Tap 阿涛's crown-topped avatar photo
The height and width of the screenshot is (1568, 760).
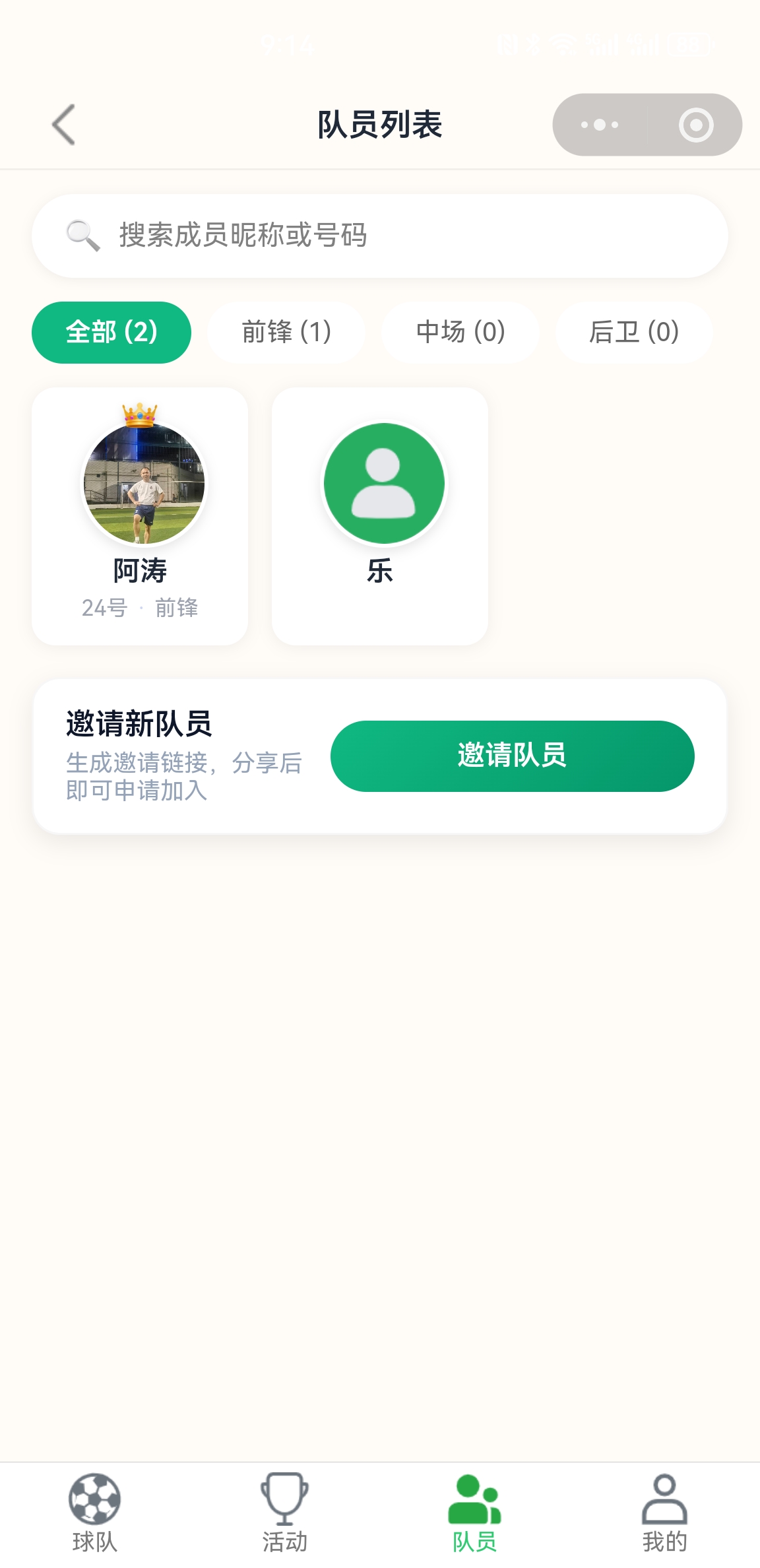[141, 483]
